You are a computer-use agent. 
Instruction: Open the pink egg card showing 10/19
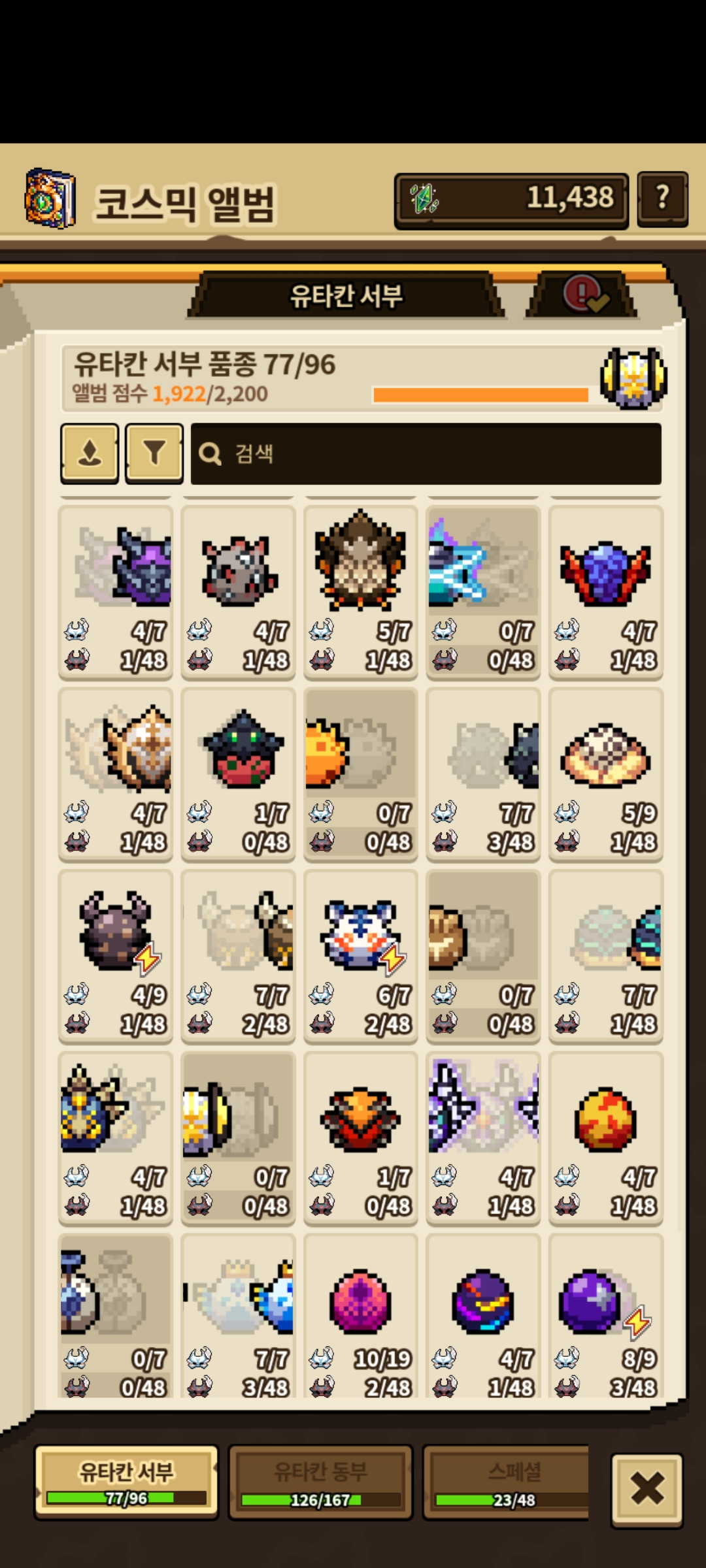coord(361,1315)
